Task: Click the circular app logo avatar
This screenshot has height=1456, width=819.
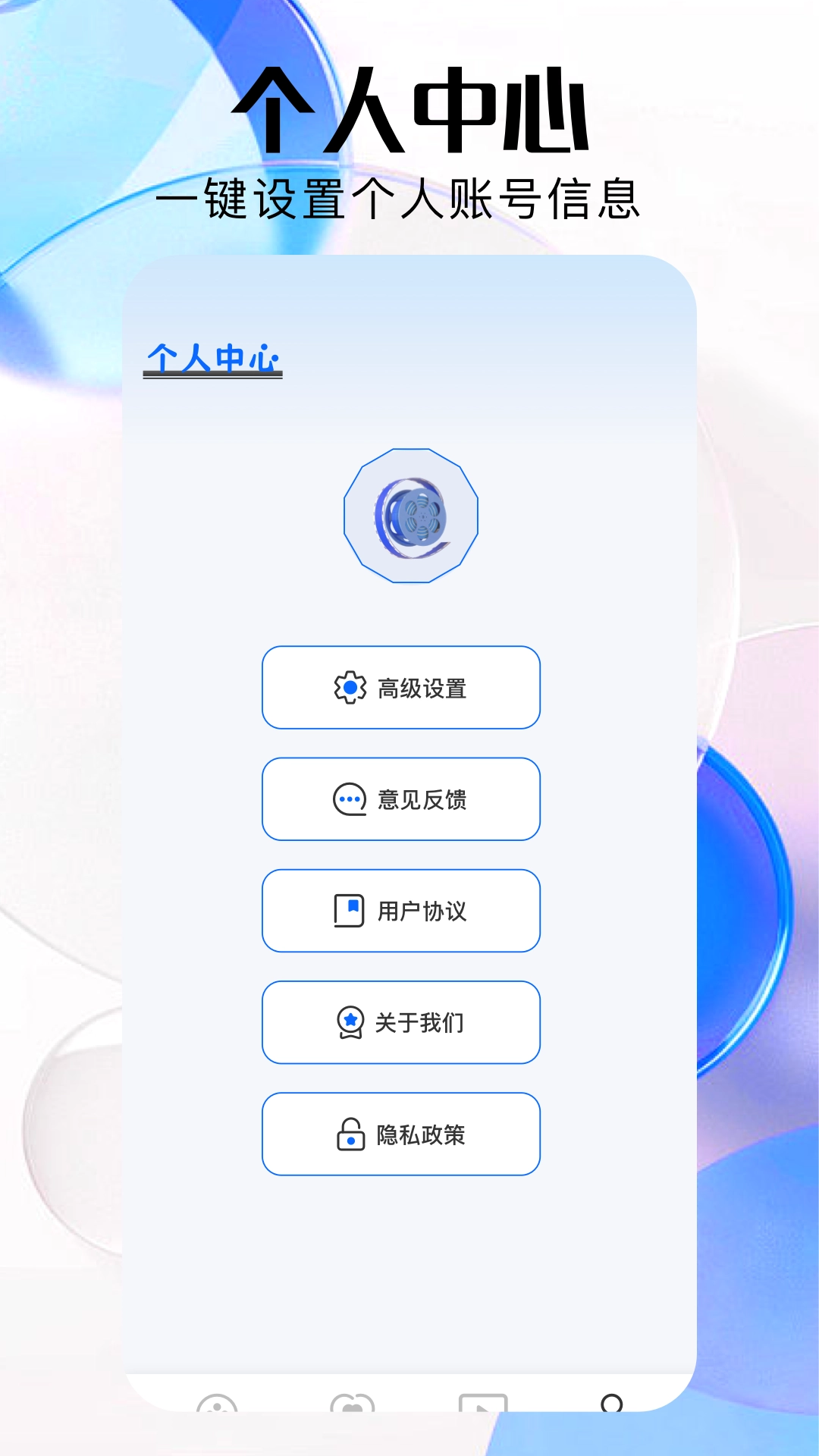Action: (x=410, y=514)
